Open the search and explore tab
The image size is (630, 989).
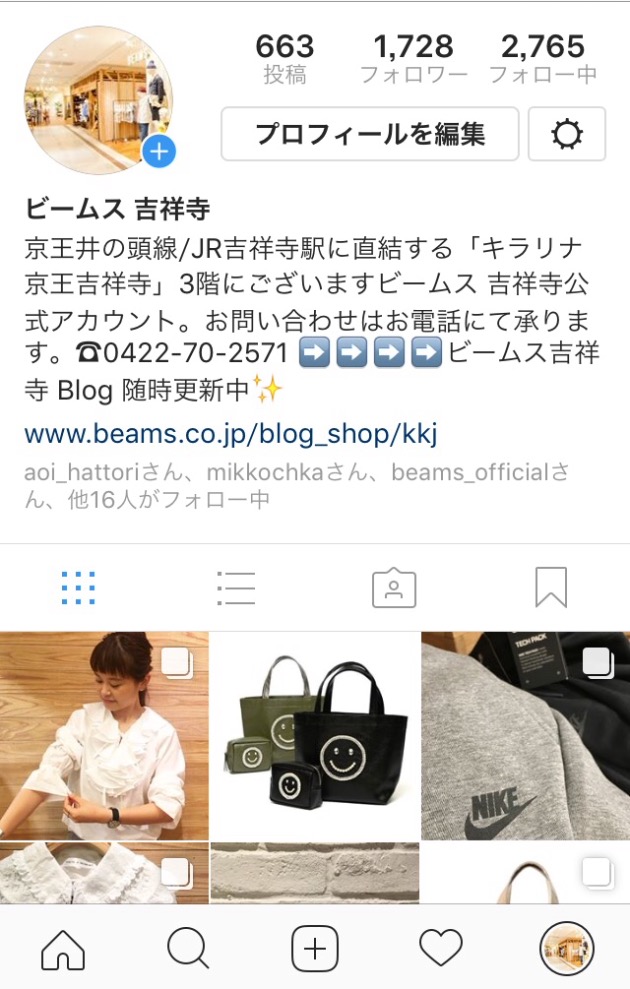(188, 947)
